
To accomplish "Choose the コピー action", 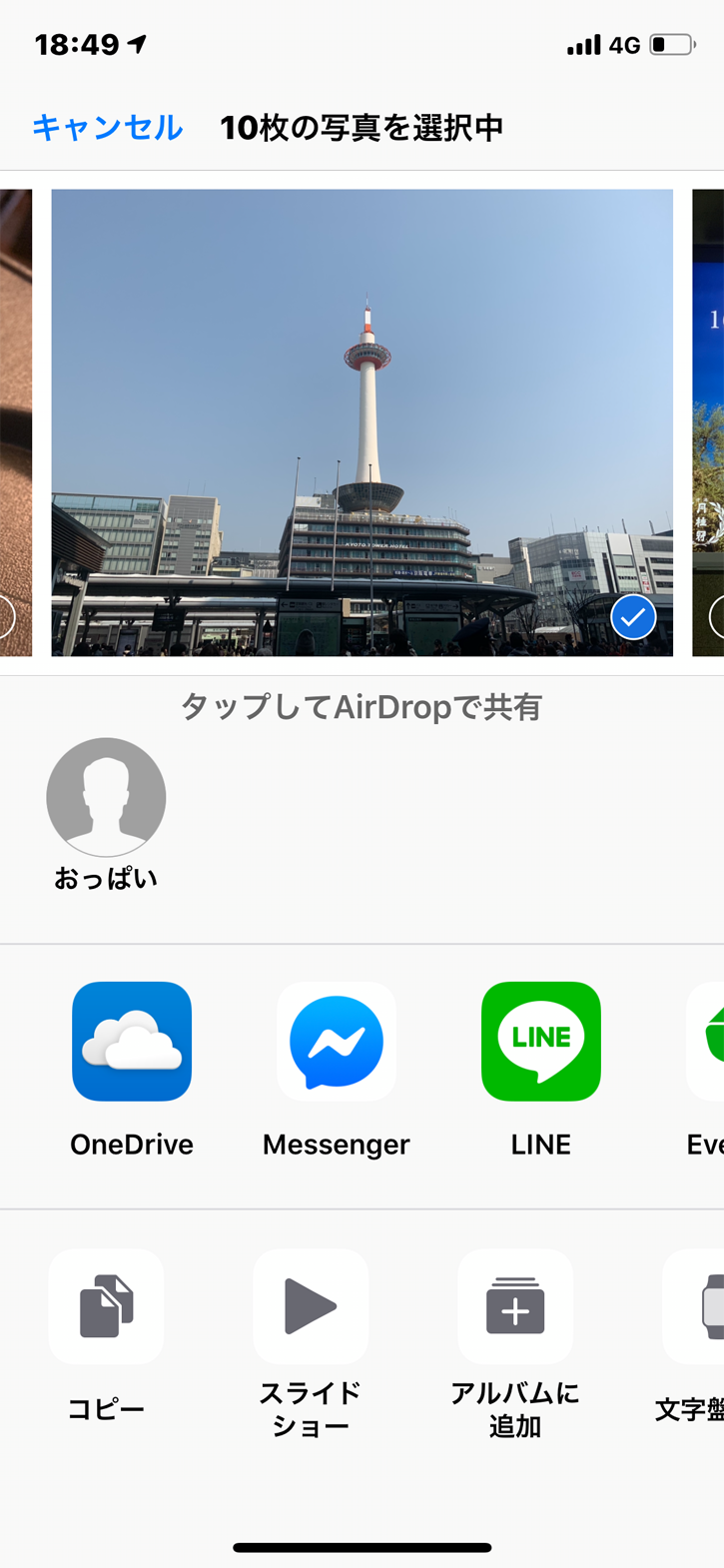I will click(106, 1306).
